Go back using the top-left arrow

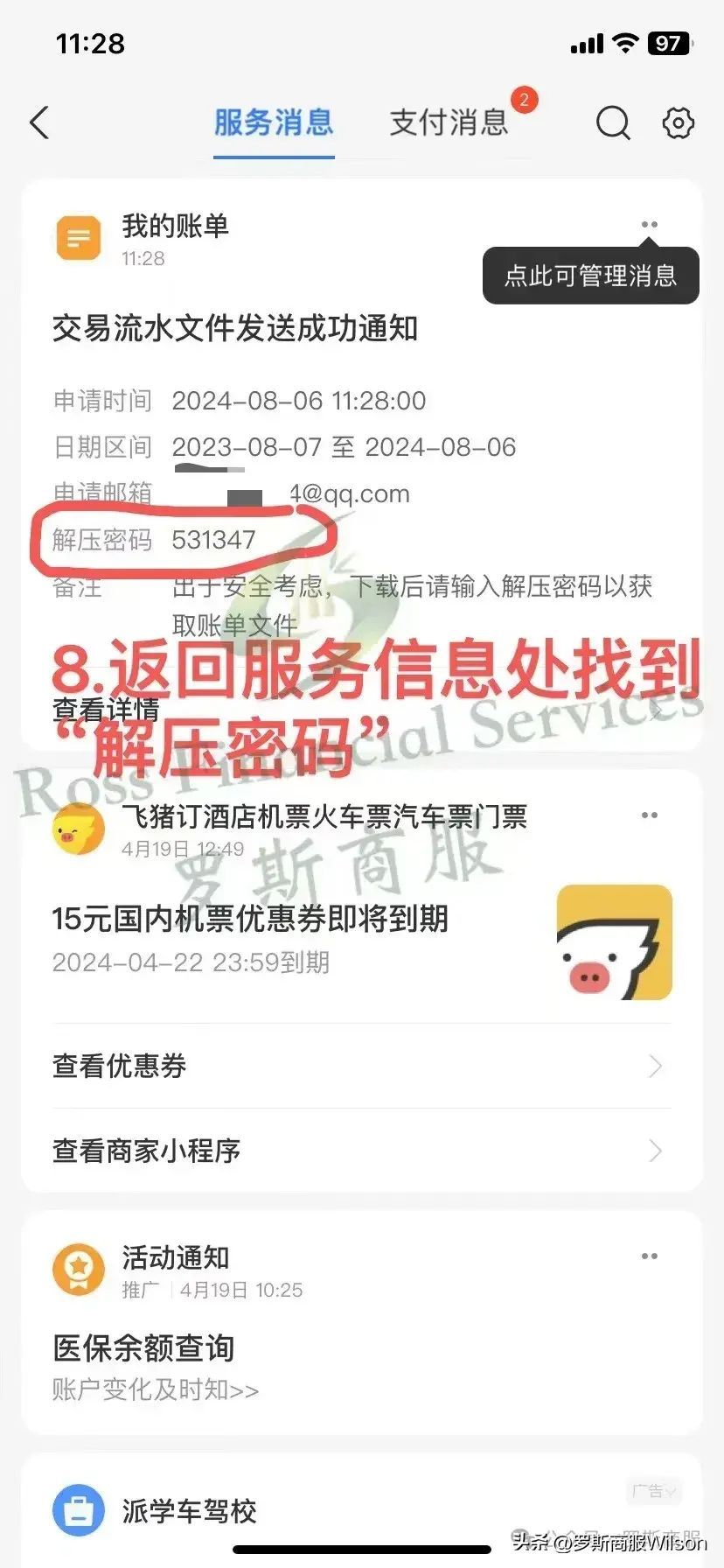pyautogui.click(x=40, y=122)
